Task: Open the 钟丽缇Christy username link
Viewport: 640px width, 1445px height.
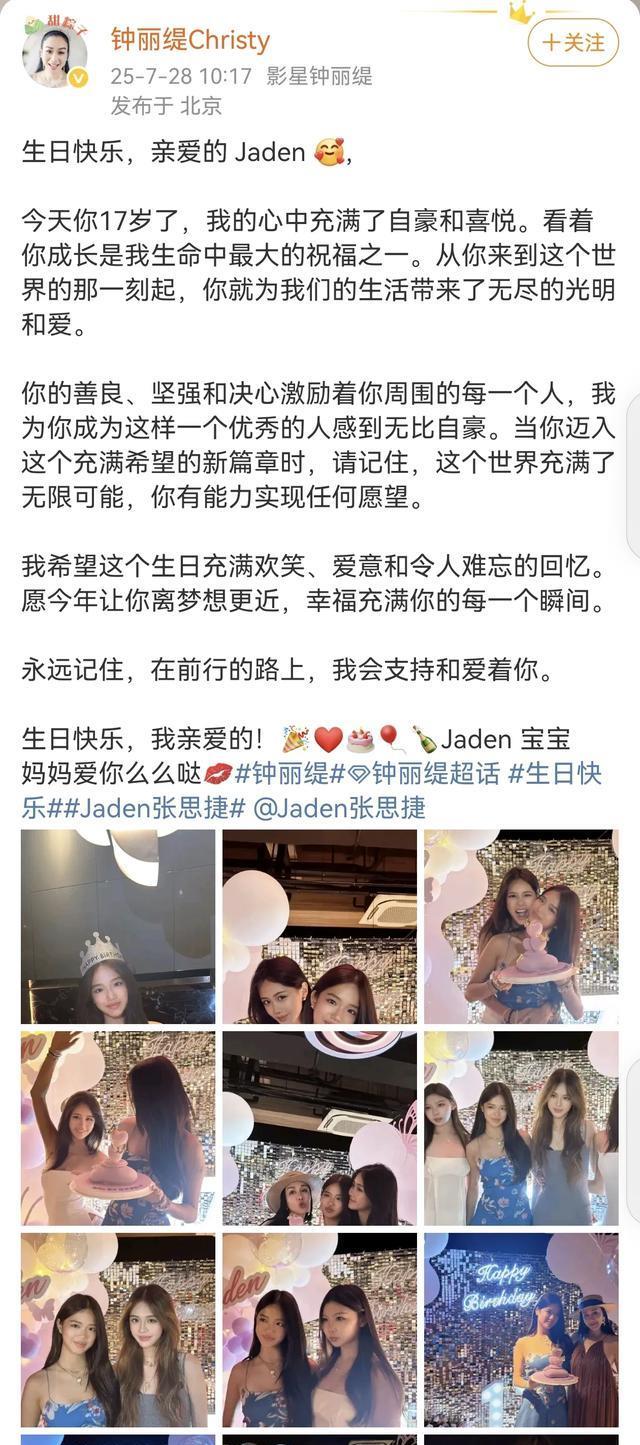Action: tap(190, 40)
